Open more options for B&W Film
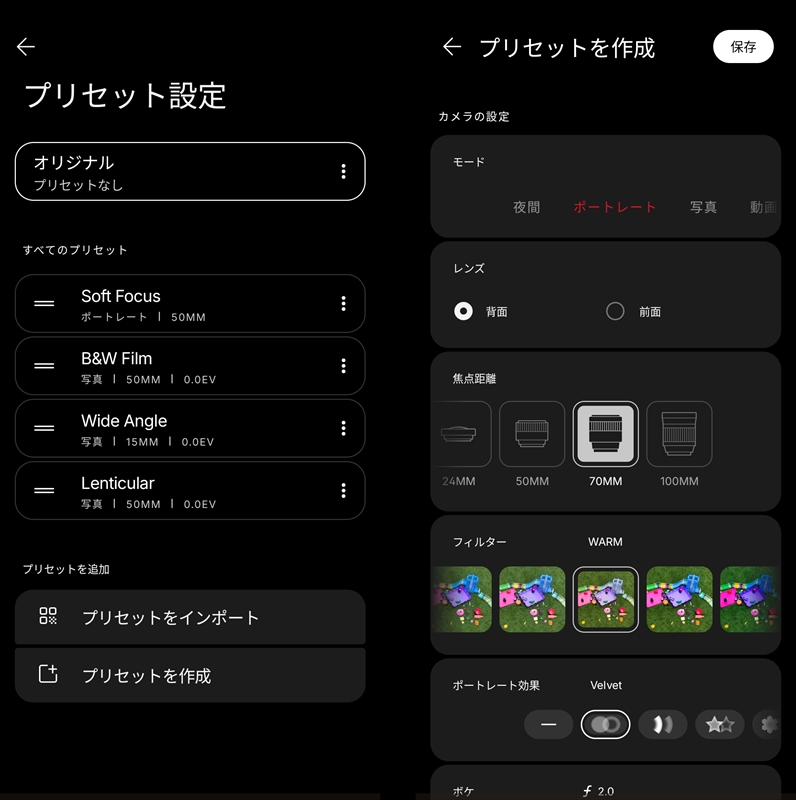Viewport: 796px width, 800px height. click(343, 366)
